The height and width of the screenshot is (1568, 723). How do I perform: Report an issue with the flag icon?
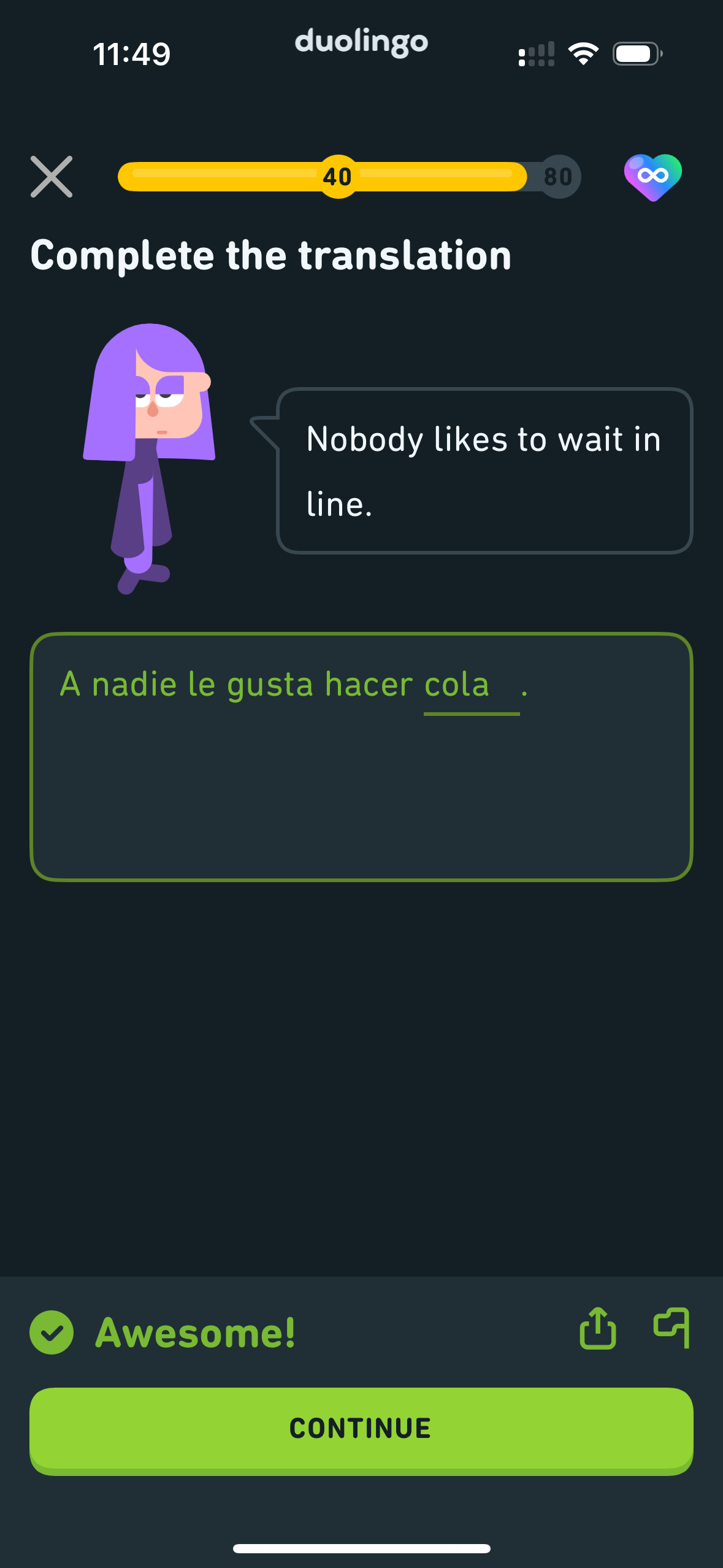click(x=671, y=1328)
